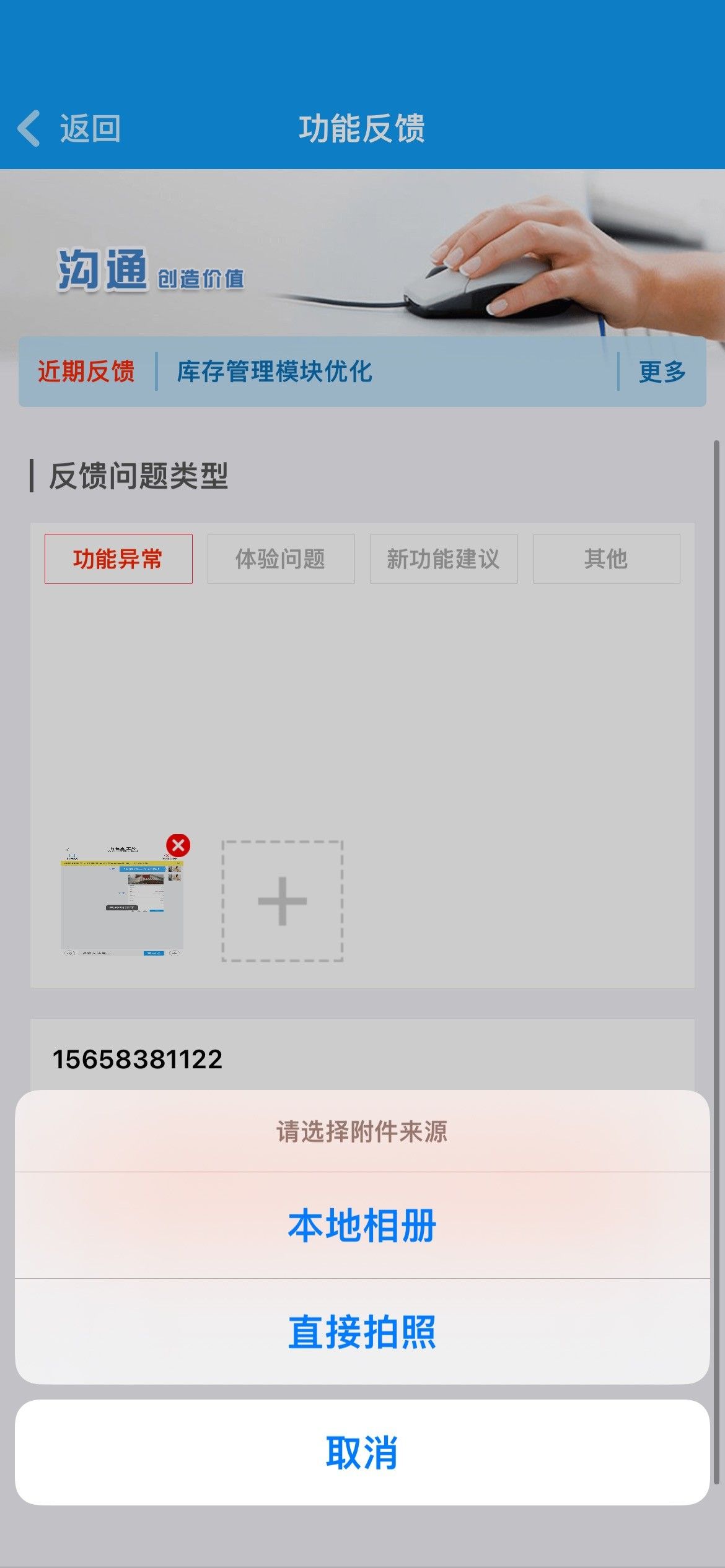Viewport: 725px width, 1568px height.
Task: Choose 本地相册 as attachment source
Action: click(x=362, y=1225)
